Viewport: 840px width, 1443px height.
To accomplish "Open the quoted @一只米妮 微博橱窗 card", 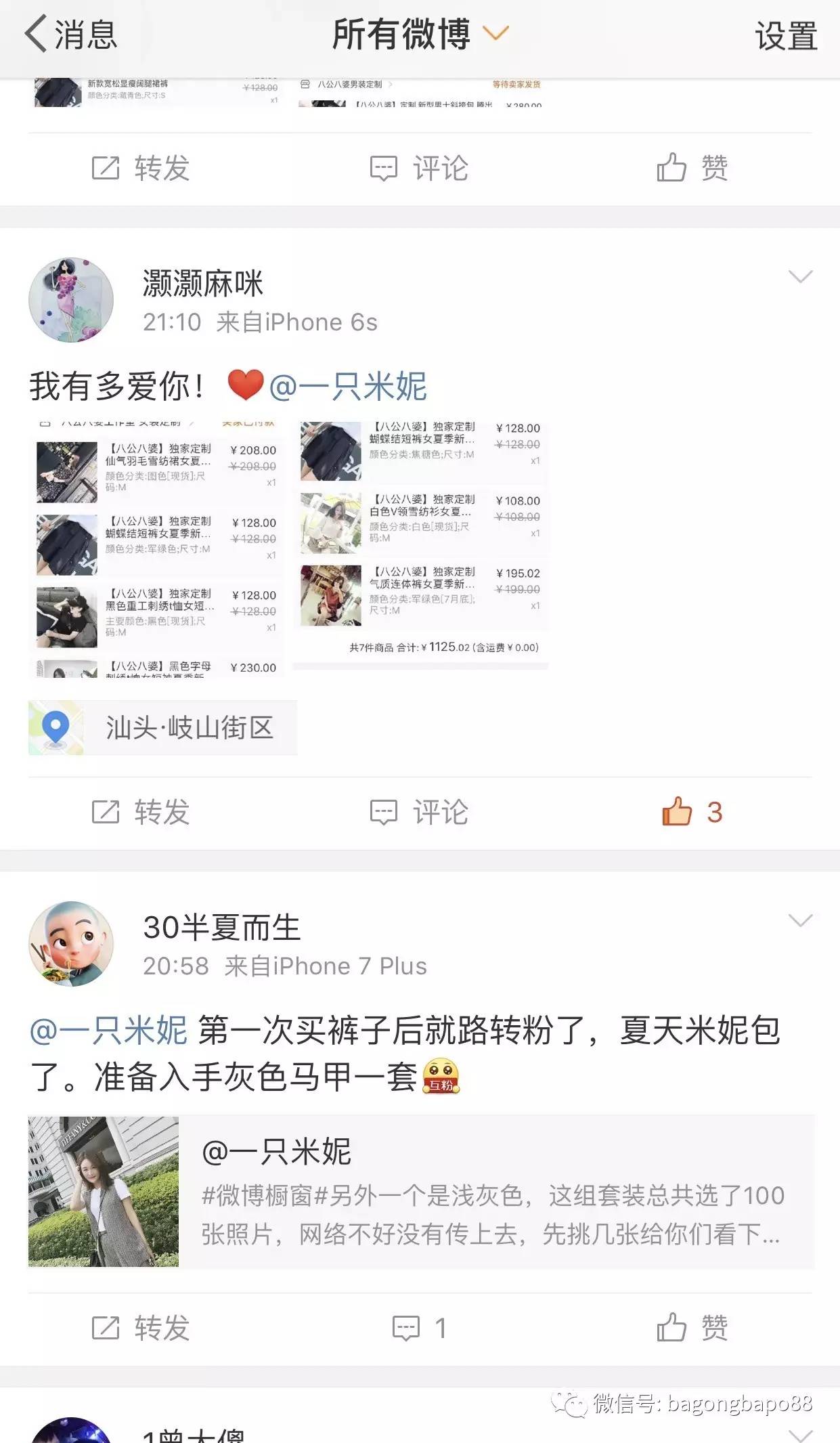I will (x=420, y=1192).
